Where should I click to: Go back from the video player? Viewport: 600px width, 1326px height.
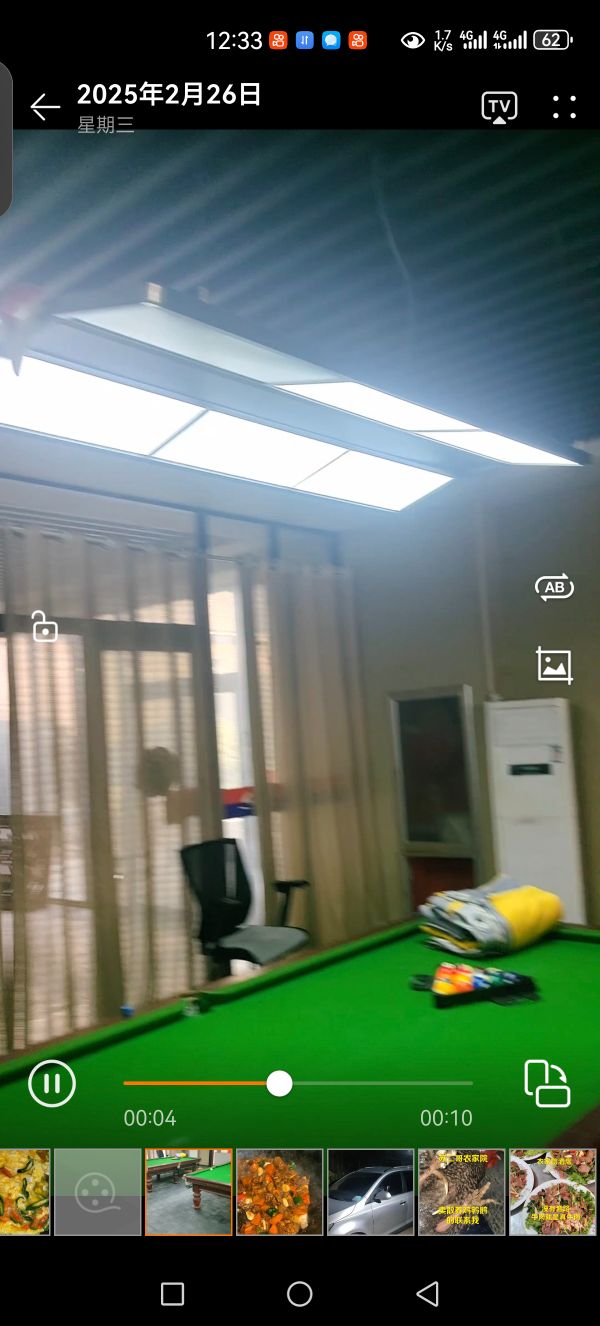click(45, 107)
